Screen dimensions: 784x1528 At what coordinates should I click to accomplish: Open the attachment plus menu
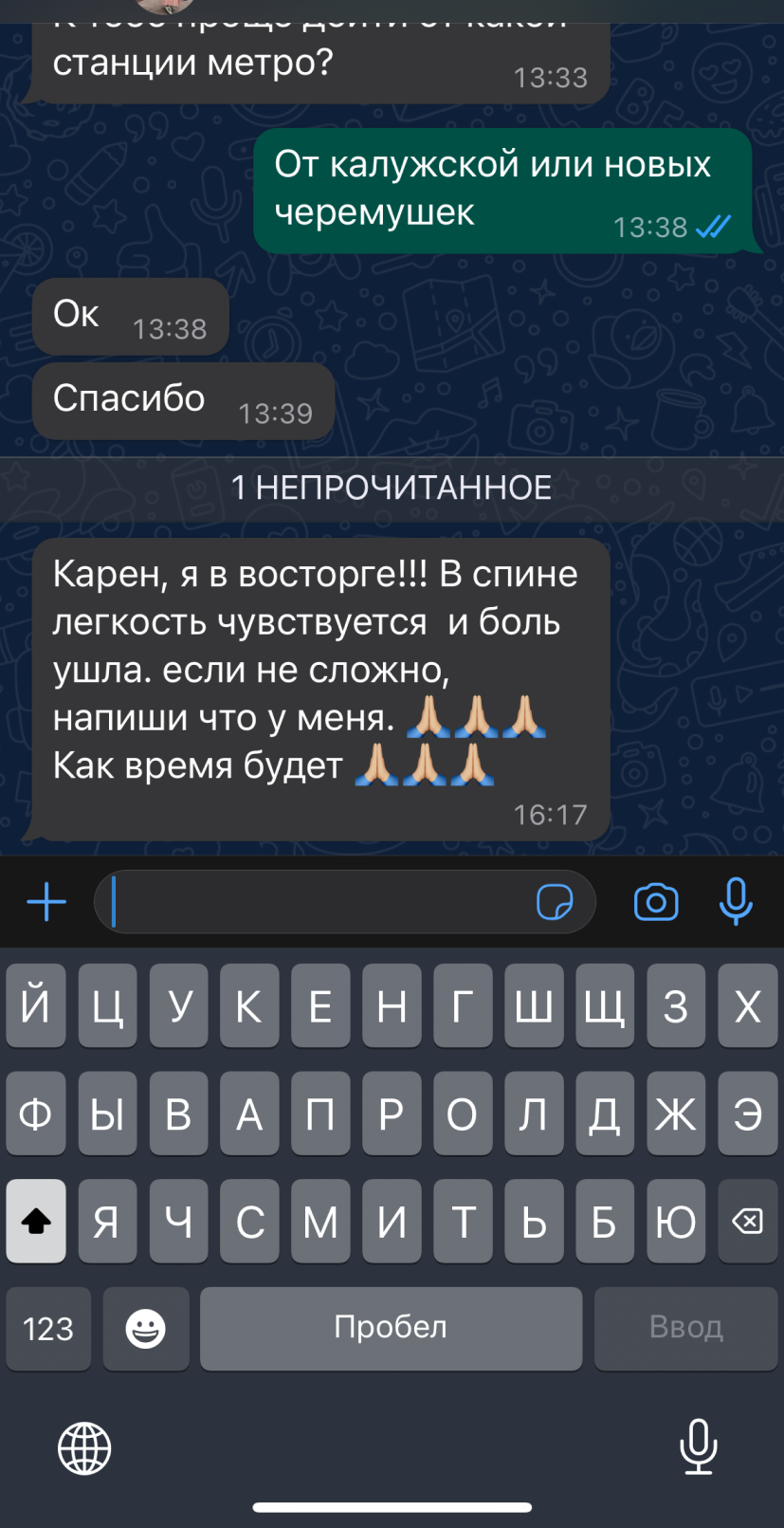[46, 901]
